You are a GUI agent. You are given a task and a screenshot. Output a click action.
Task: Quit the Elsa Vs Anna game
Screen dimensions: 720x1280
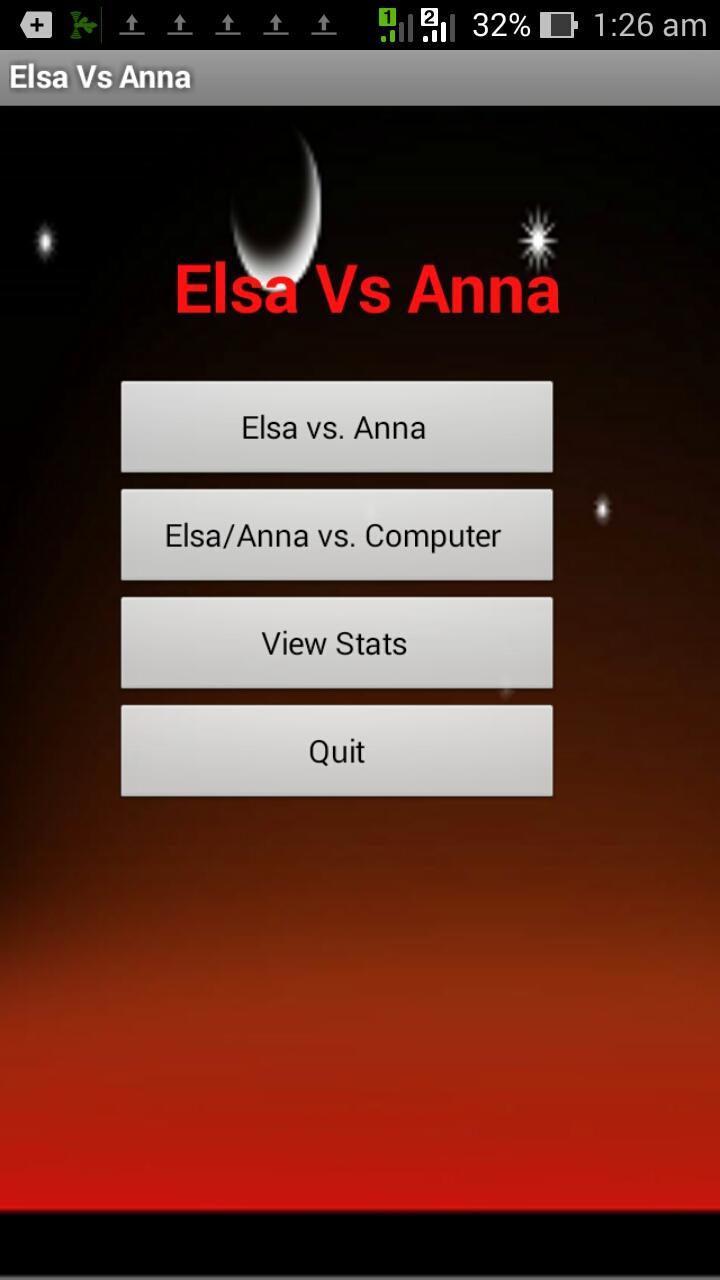pos(336,751)
